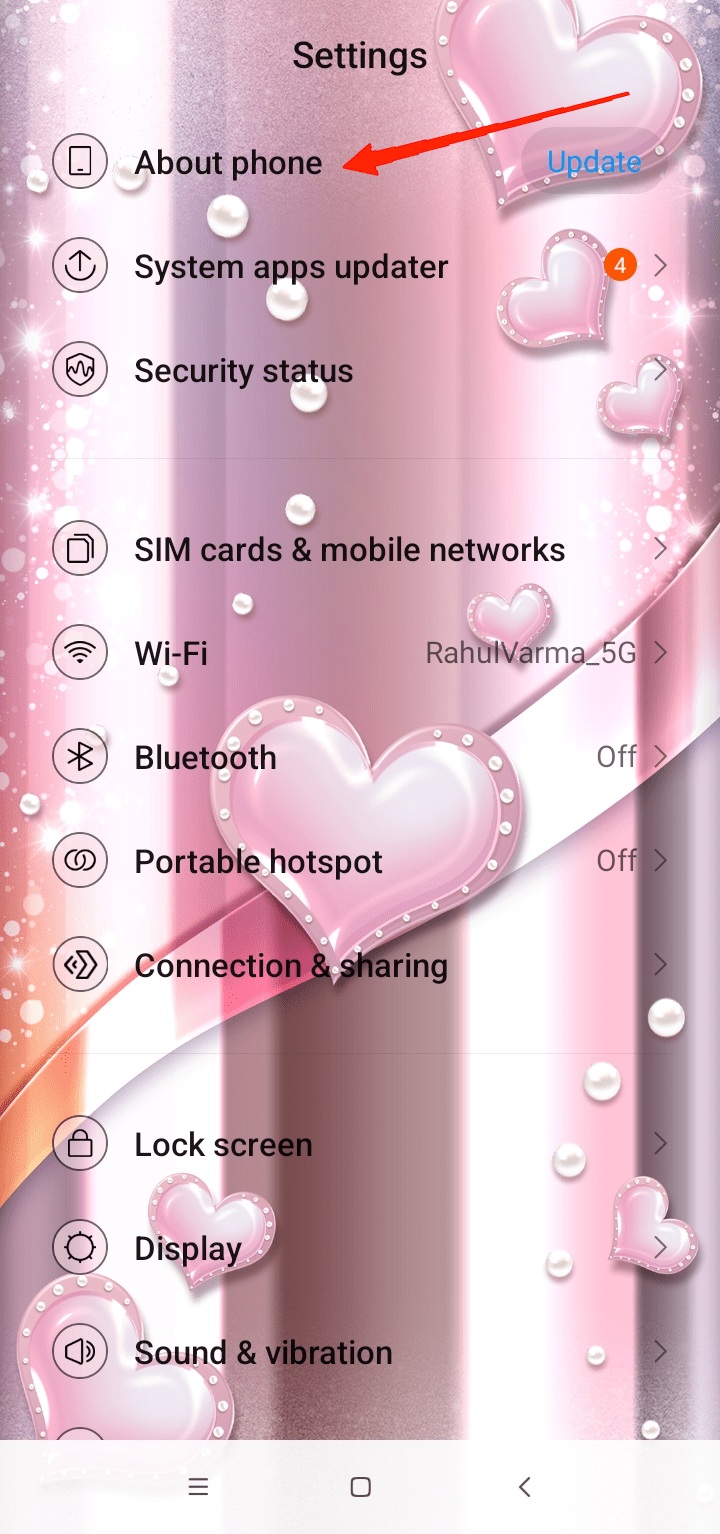Open Settings entry Connection & sharing
Viewport: 720px width, 1534px height.
click(290, 964)
